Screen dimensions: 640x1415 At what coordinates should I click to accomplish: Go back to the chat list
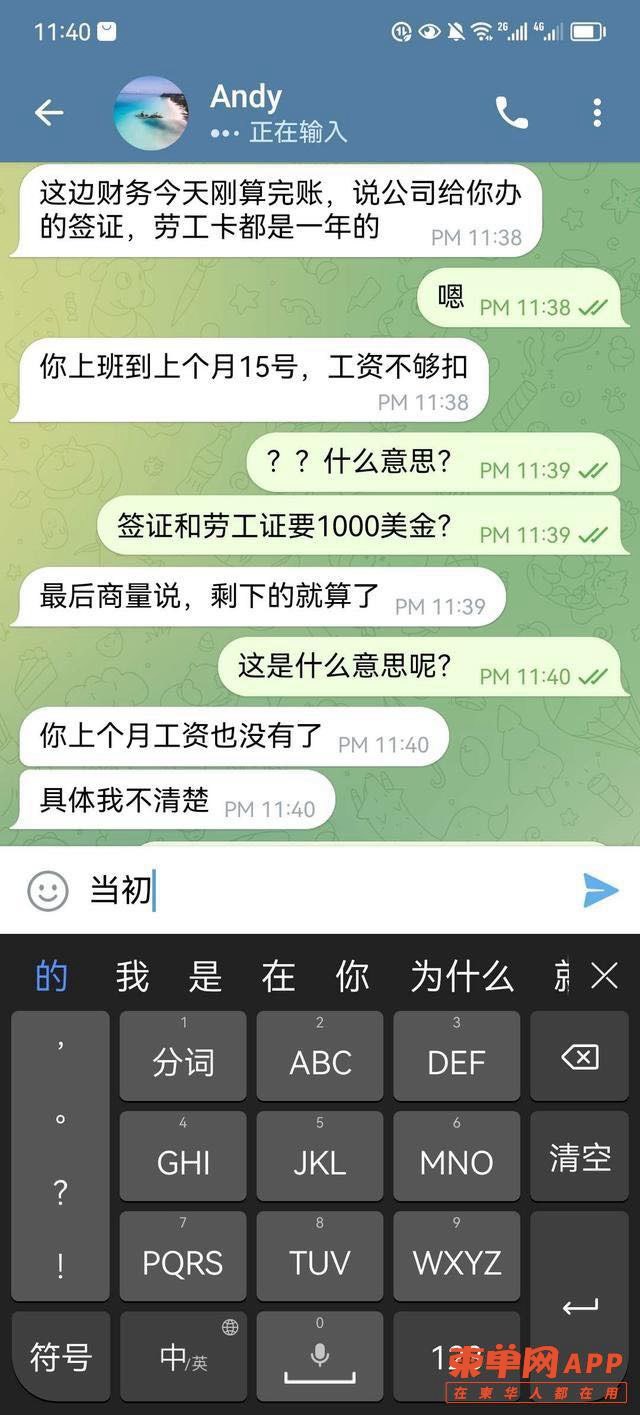pyautogui.click(x=48, y=113)
